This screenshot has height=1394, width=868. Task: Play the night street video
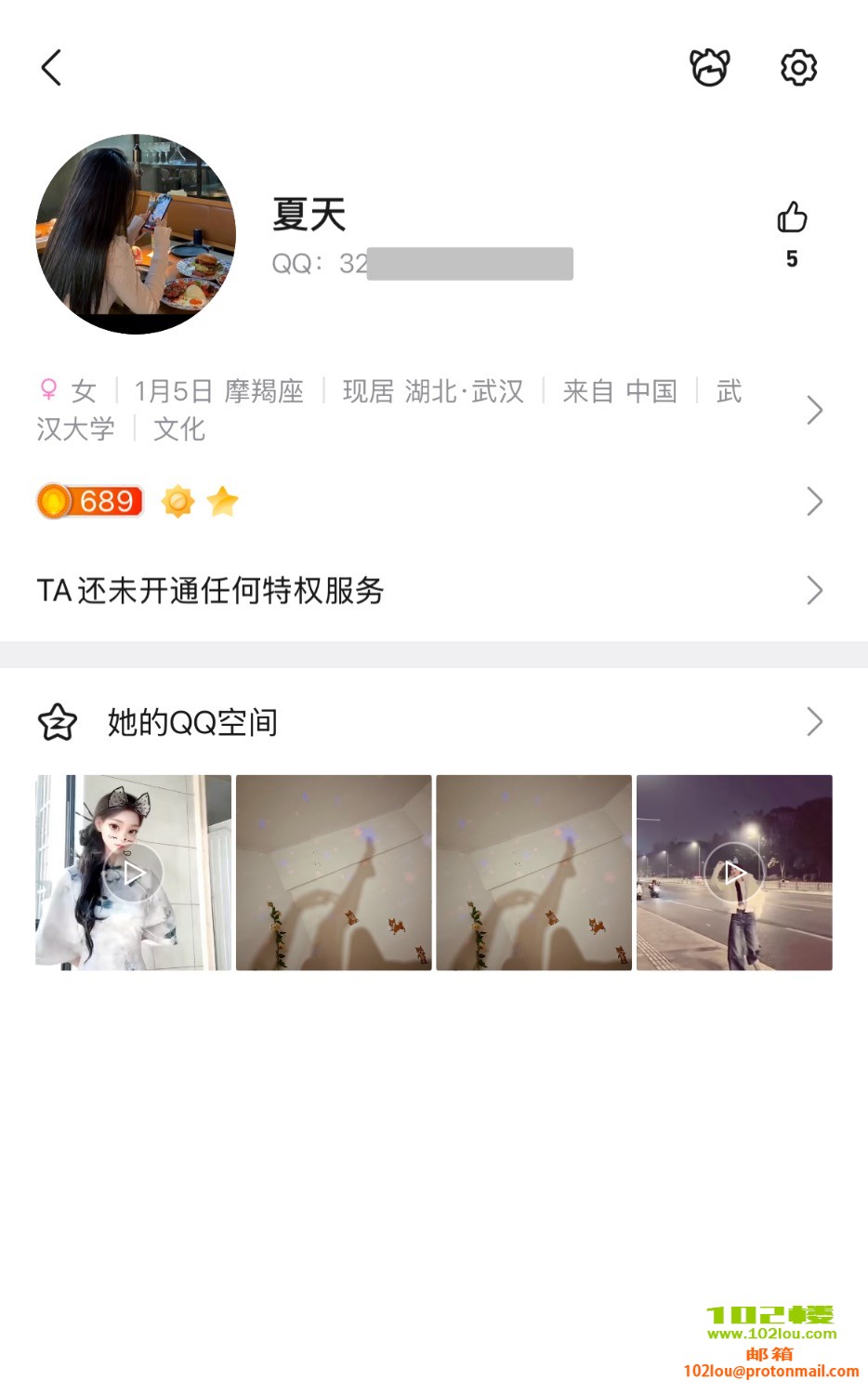pos(734,873)
